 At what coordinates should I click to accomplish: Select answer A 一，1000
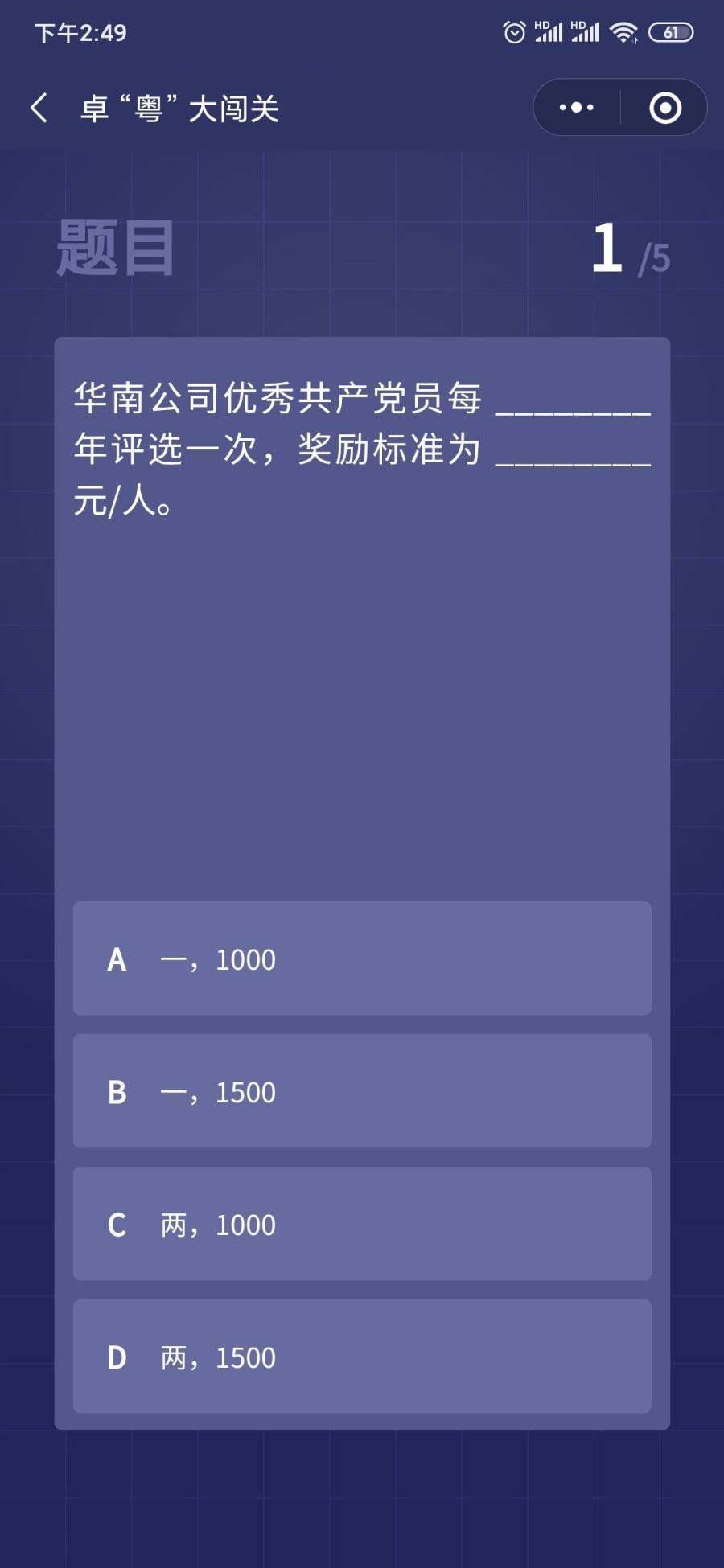(x=362, y=958)
